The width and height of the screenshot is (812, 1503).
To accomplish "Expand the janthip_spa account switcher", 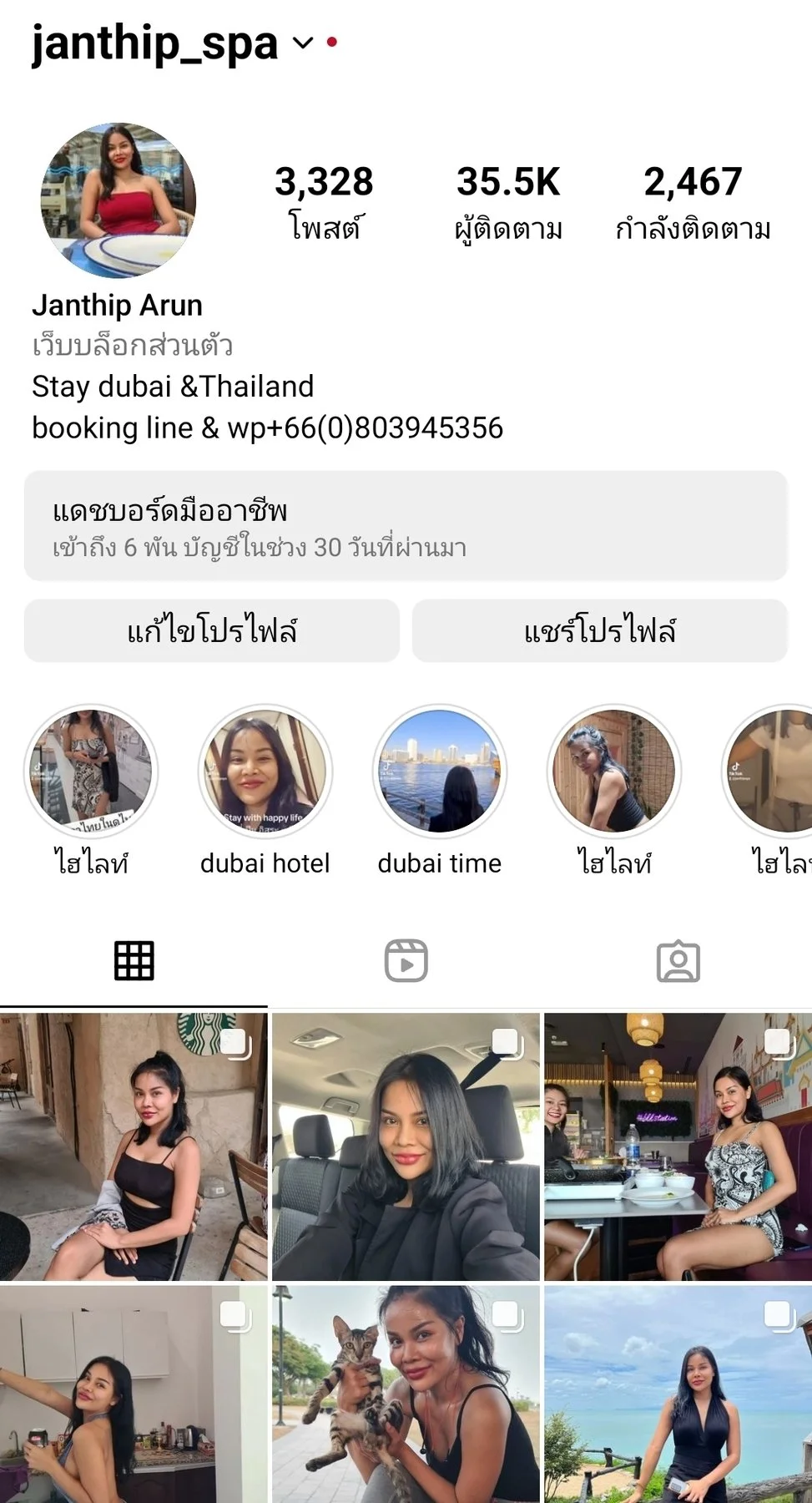I will point(303,43).
